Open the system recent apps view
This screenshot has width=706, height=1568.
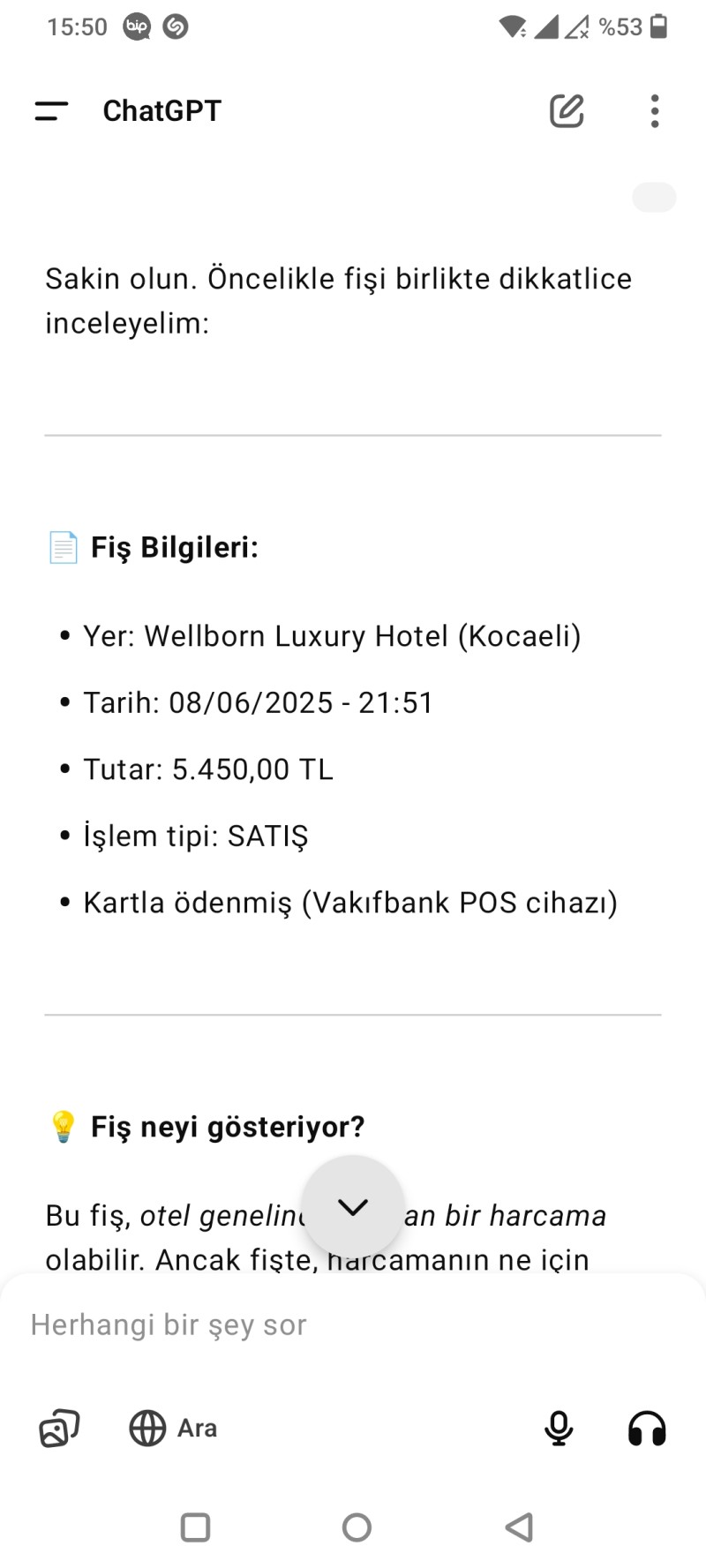pos(195,1527)
